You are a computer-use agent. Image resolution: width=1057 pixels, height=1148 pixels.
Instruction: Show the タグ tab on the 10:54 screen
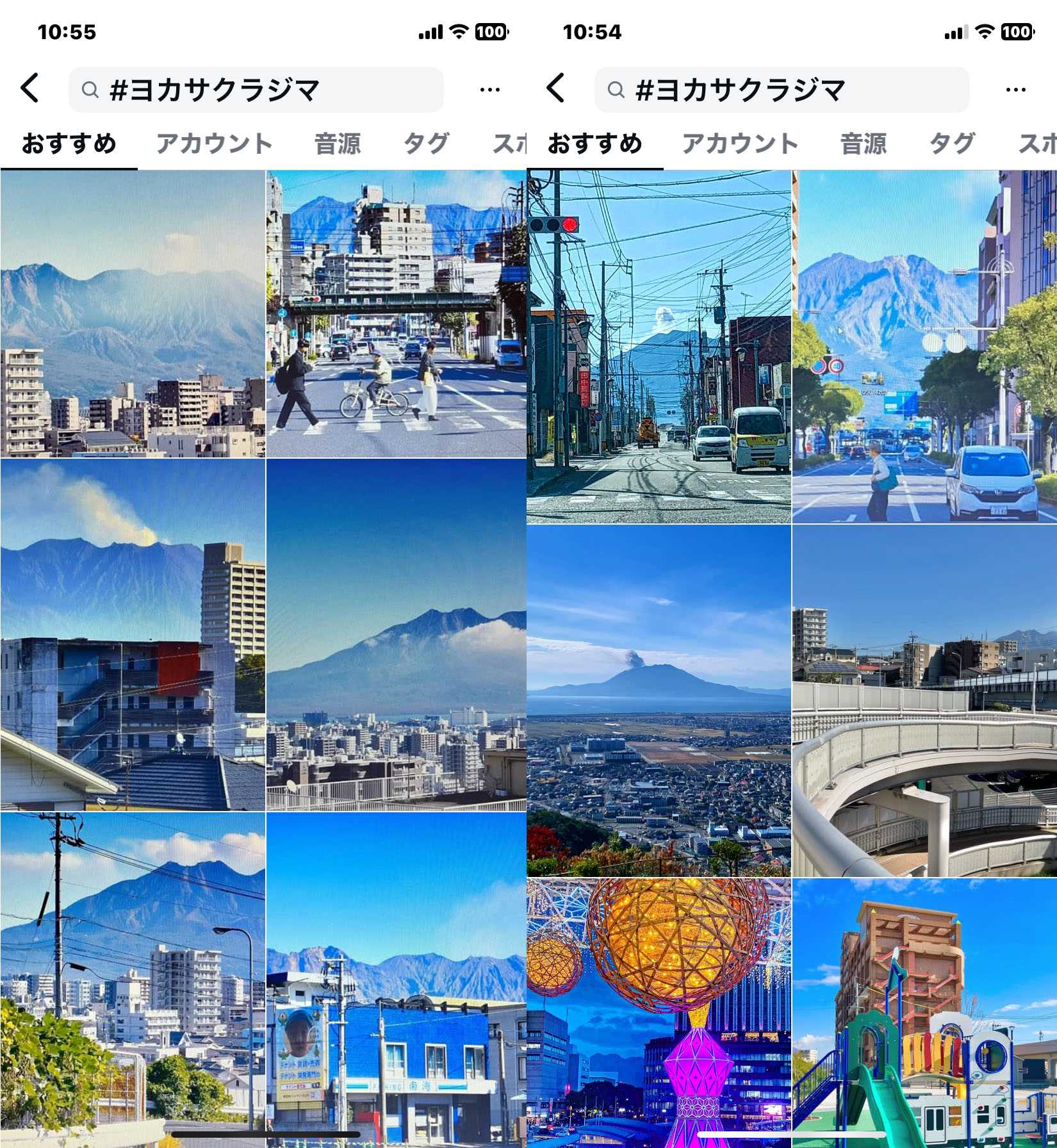952,143
